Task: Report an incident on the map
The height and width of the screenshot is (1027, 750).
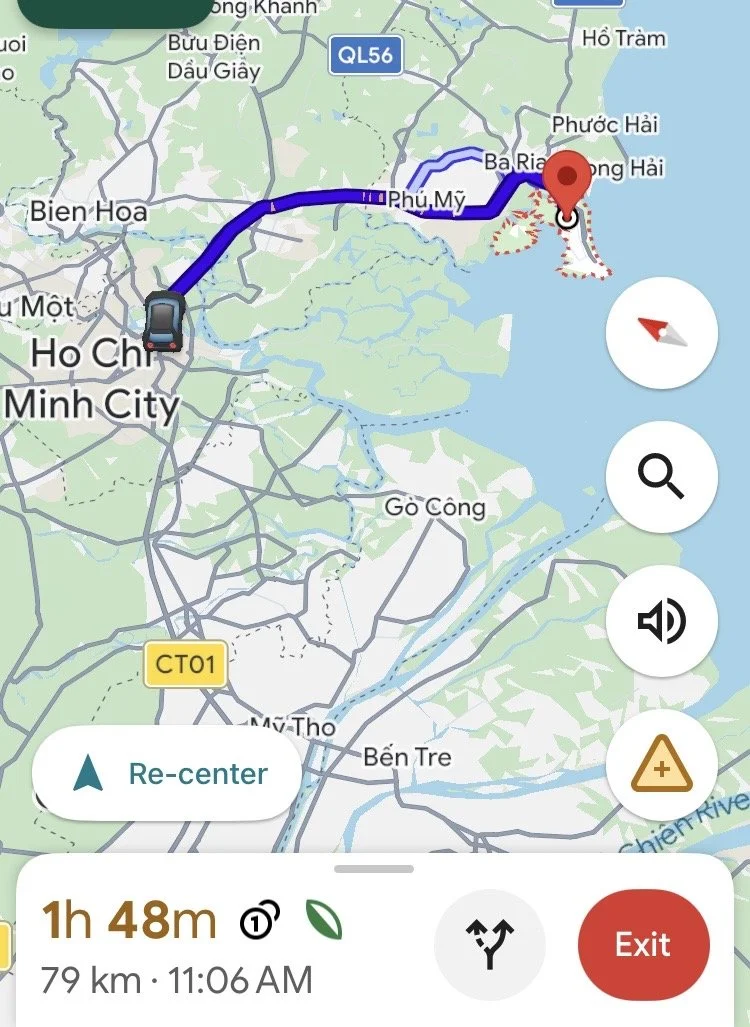Action: 662,765
